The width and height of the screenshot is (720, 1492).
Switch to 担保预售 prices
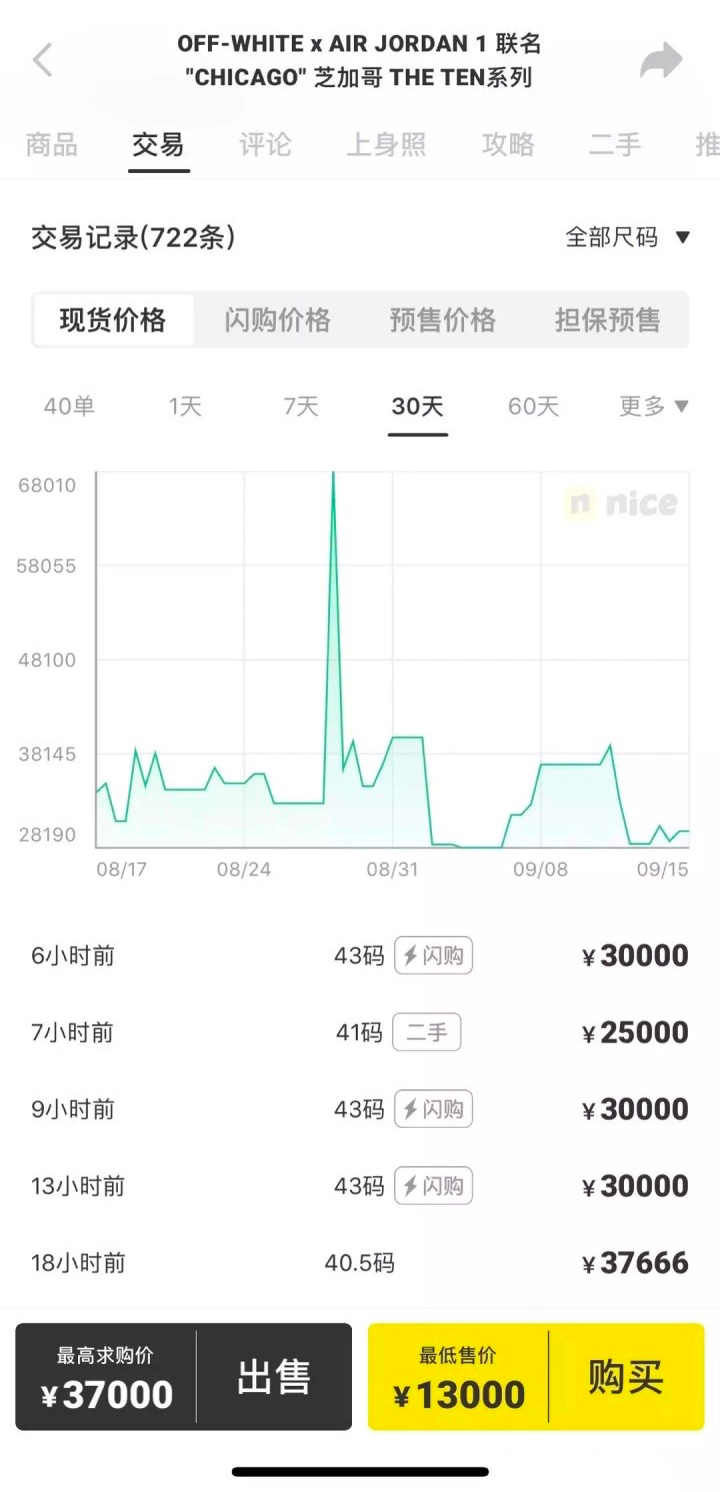click(607, 320)
